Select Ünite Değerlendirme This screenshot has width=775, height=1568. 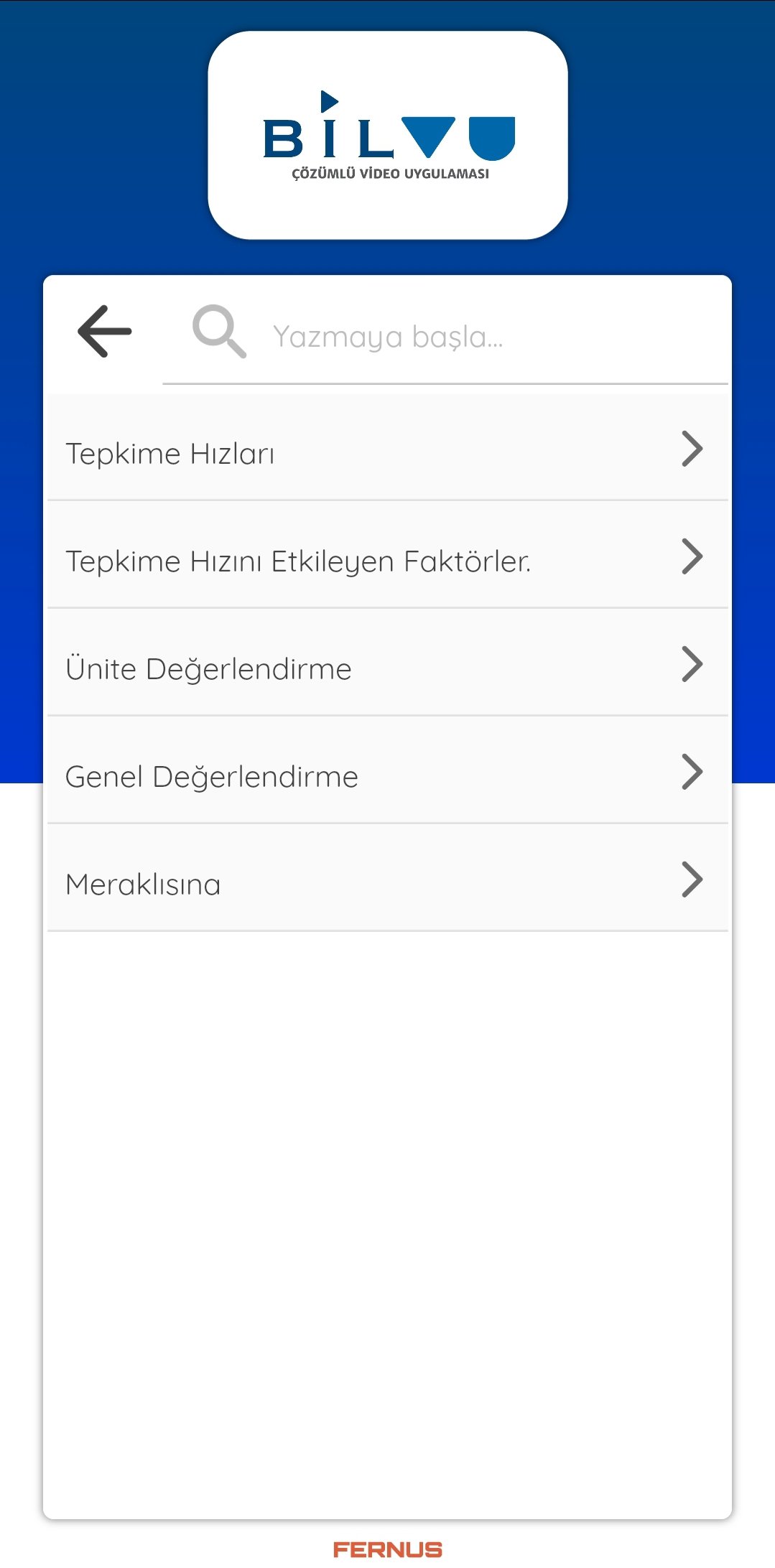[388, 663]
